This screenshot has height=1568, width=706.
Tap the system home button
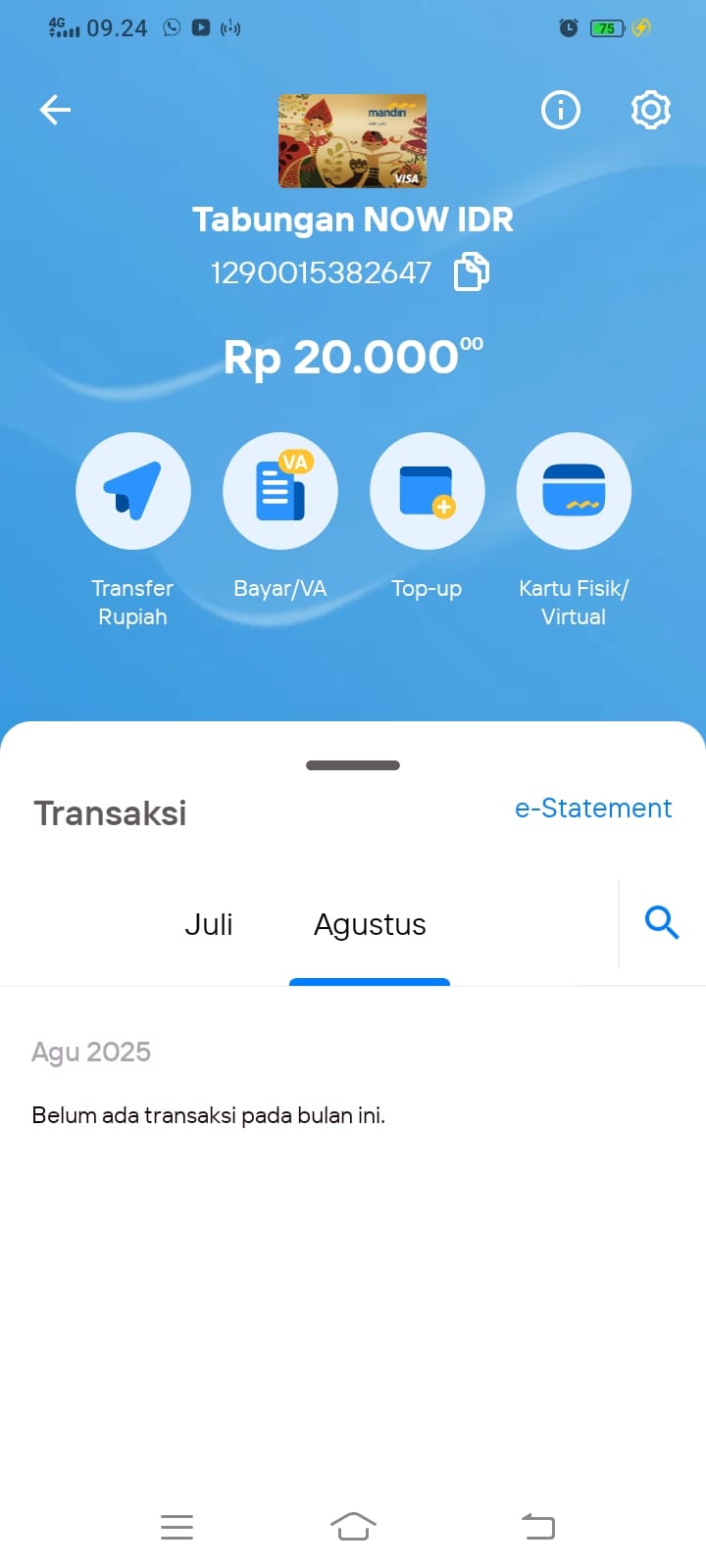(x=353, y=1526)
